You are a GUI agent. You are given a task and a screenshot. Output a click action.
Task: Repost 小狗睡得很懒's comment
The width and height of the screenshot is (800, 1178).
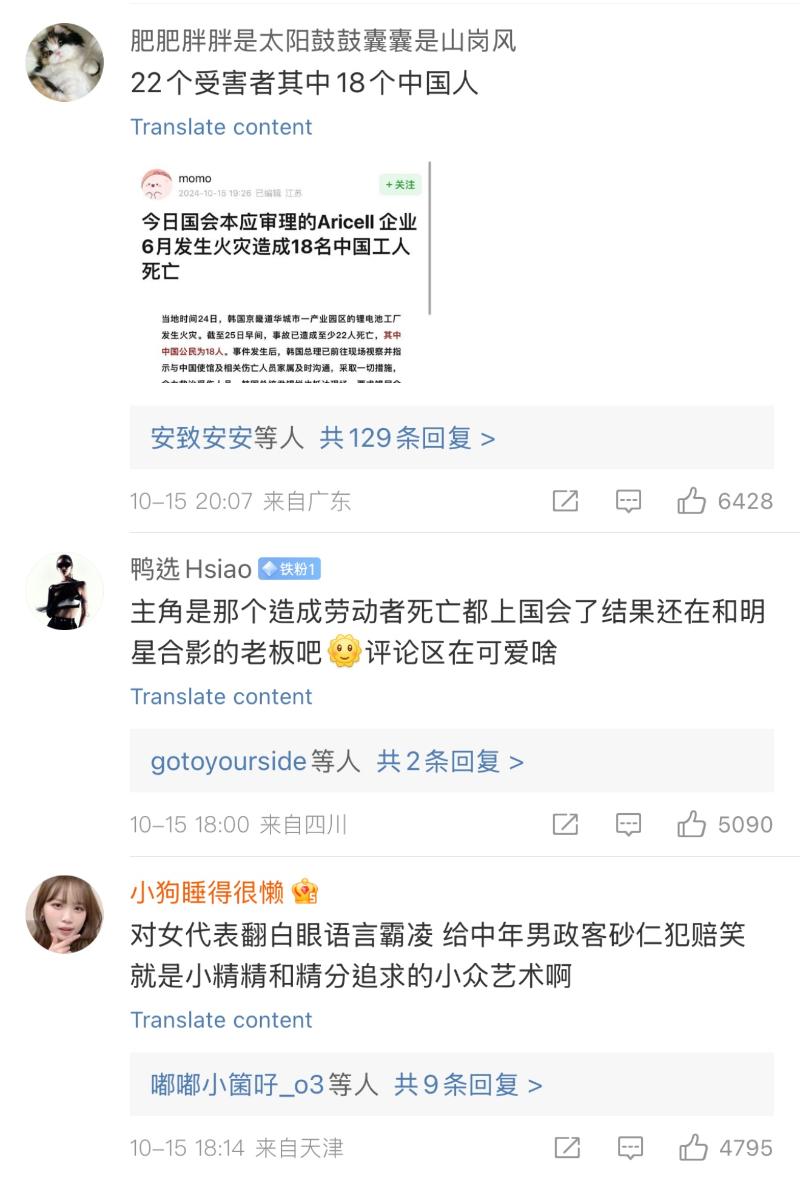(567, 1147)
